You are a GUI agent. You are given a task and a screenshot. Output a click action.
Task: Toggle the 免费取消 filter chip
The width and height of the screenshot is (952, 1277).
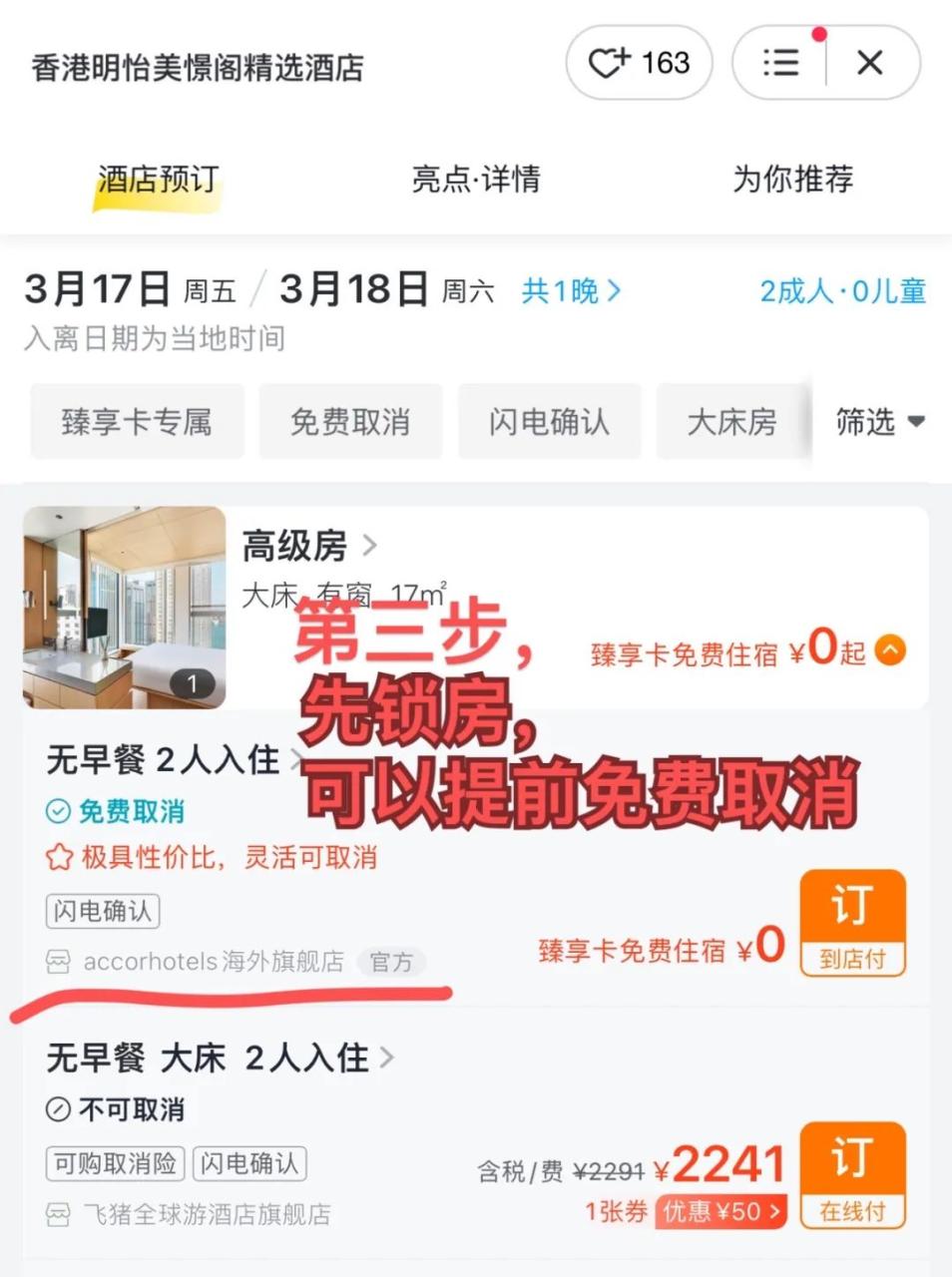coord(350,422)
